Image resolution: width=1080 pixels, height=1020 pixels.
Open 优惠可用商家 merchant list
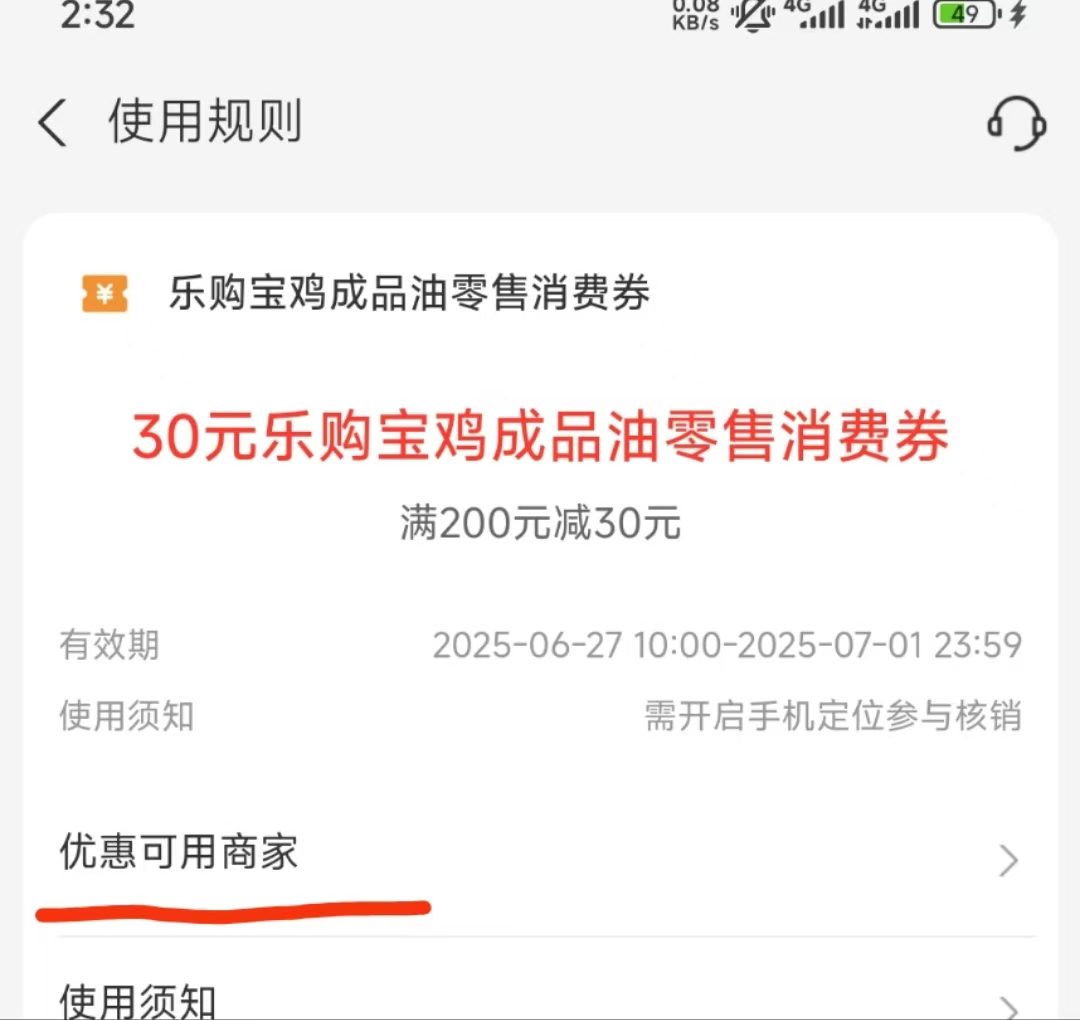[540, 858]
